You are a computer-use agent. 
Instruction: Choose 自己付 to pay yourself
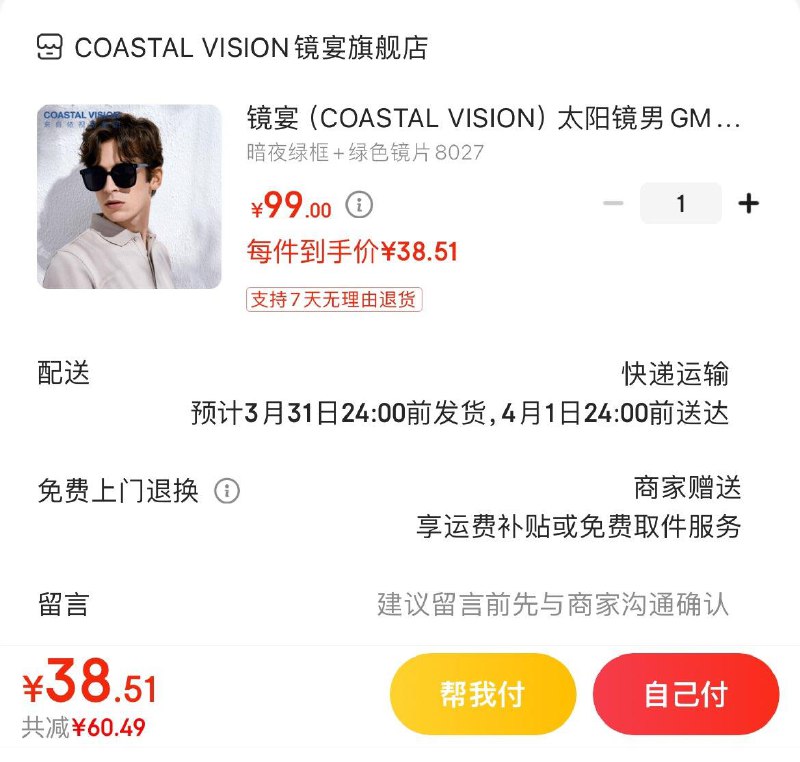click(x=685, y=694)
